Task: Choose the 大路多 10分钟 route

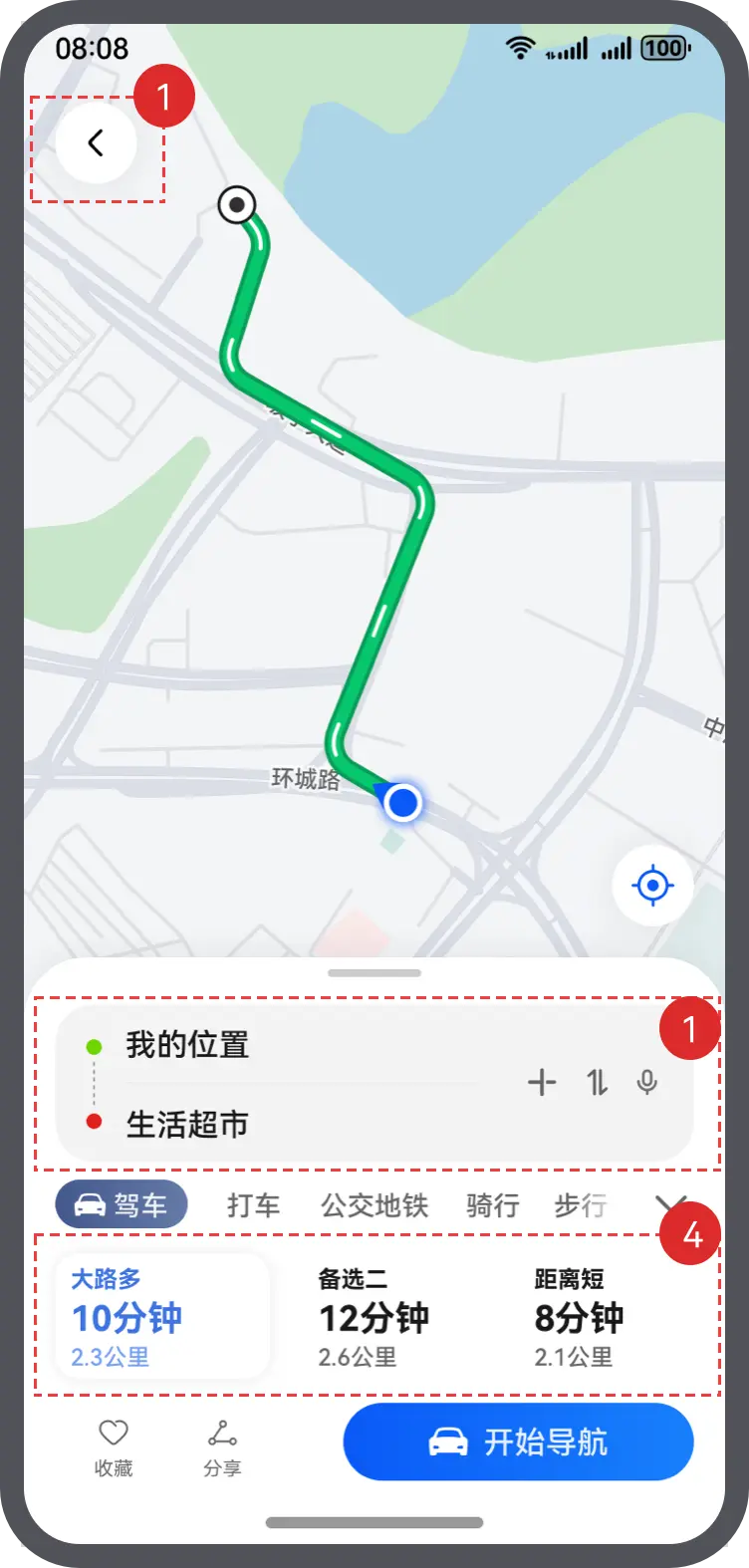Action: (162, 1317)
